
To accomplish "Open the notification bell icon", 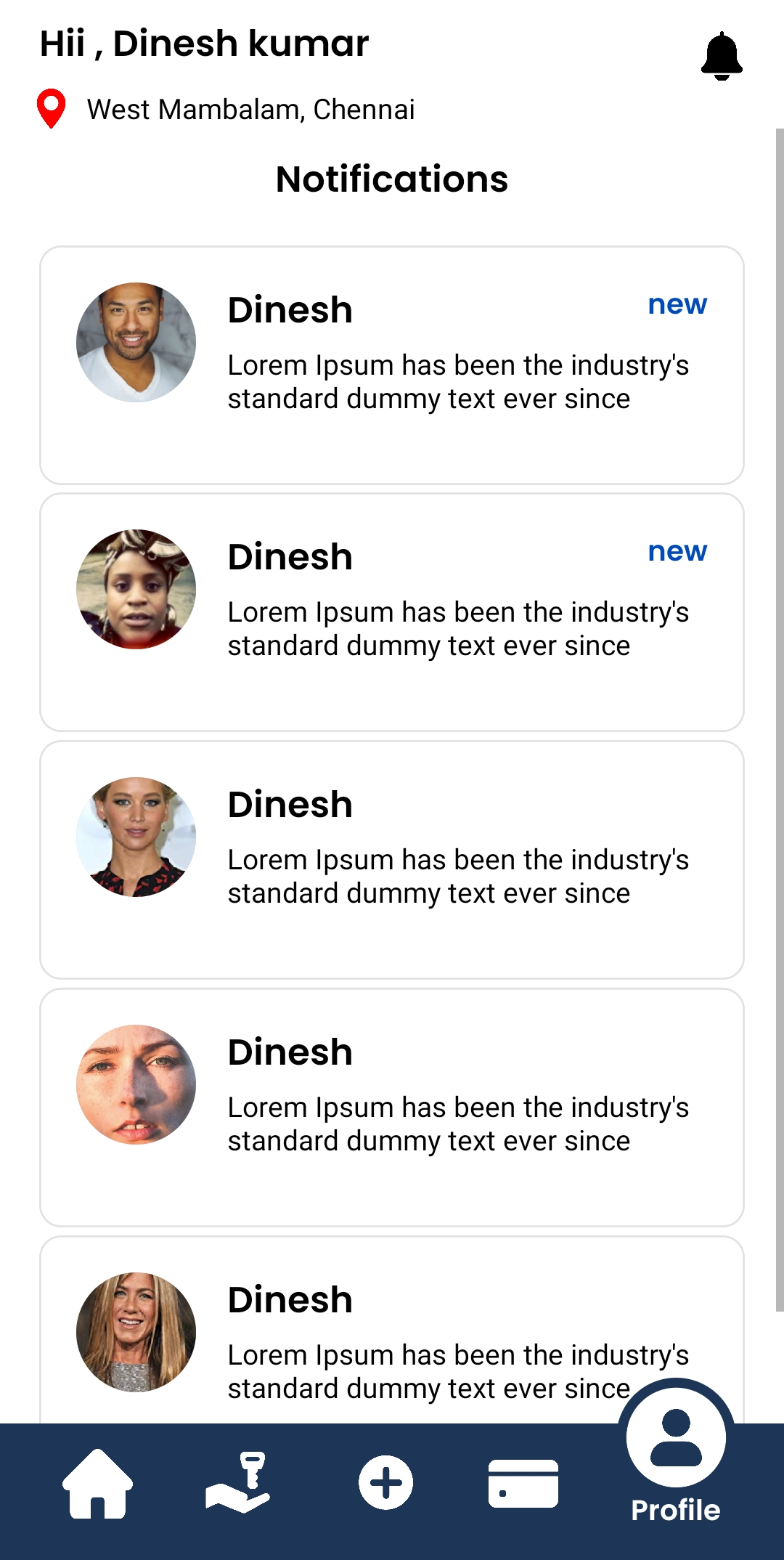I will point(722,57).
